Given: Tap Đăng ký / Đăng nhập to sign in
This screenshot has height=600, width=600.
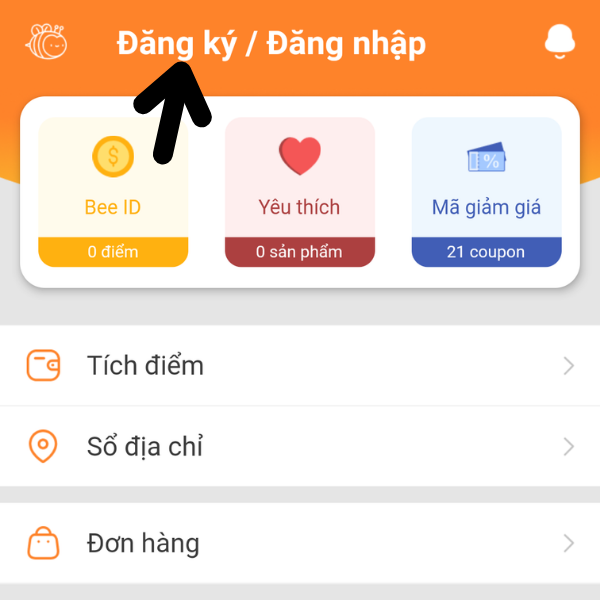Looking at the screenshot, I should 271,44.
